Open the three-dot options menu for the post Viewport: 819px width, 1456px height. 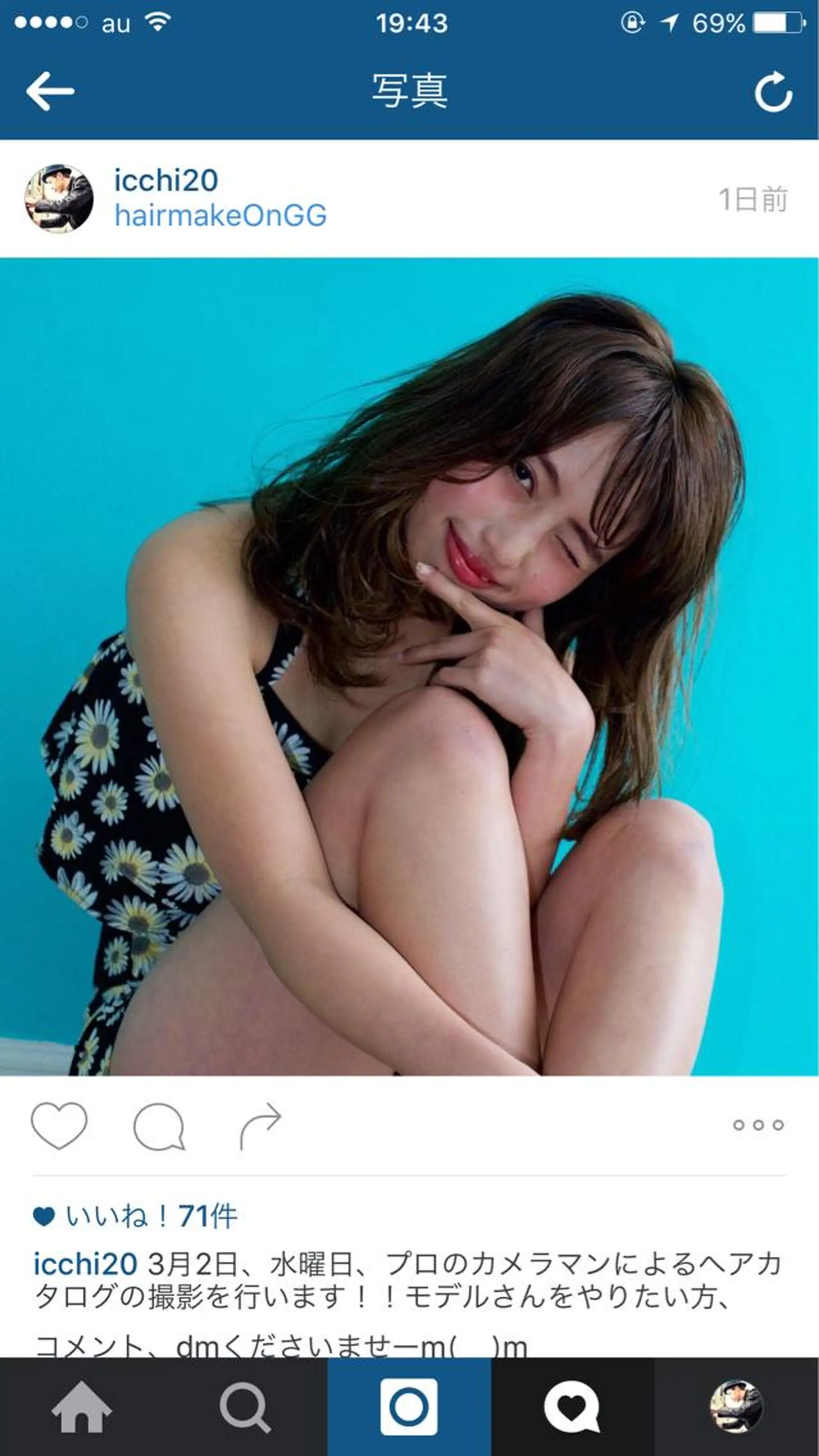[x=758, y=1125]
